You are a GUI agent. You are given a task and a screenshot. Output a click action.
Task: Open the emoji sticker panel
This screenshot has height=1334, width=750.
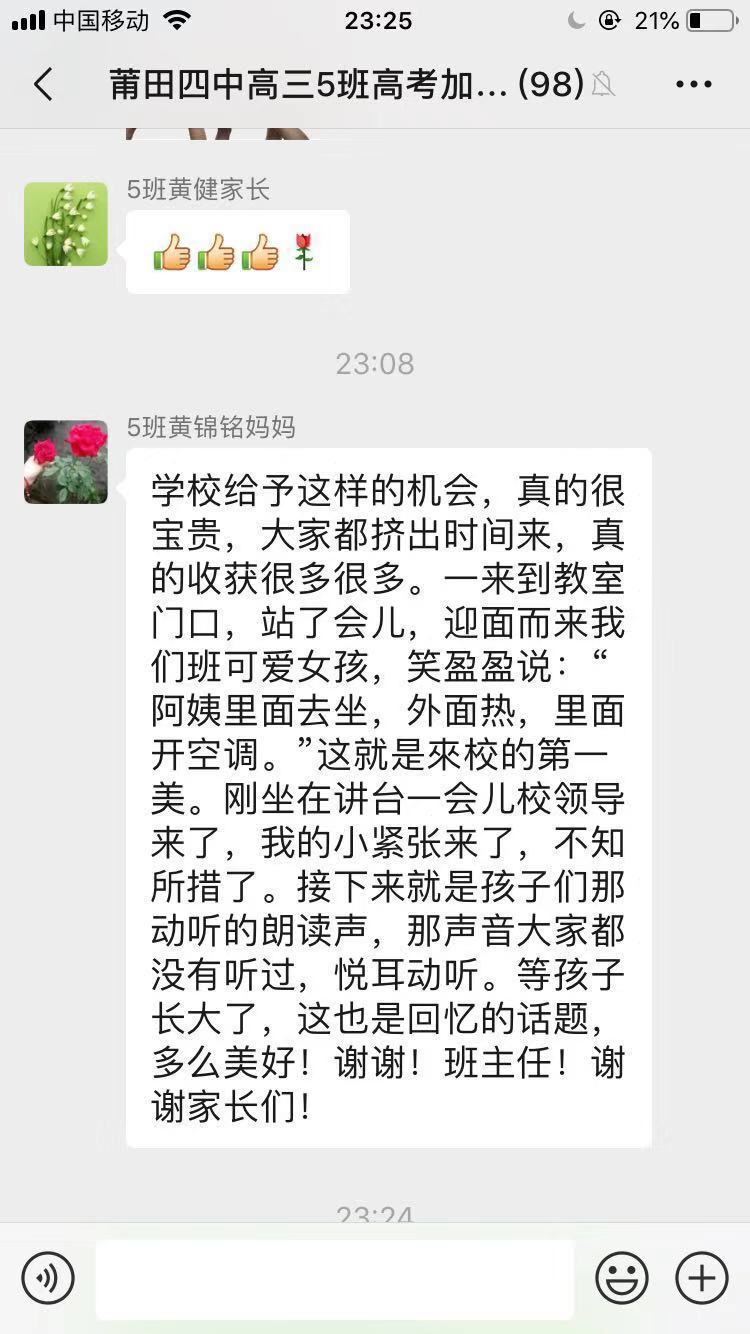coord(621,1277)
